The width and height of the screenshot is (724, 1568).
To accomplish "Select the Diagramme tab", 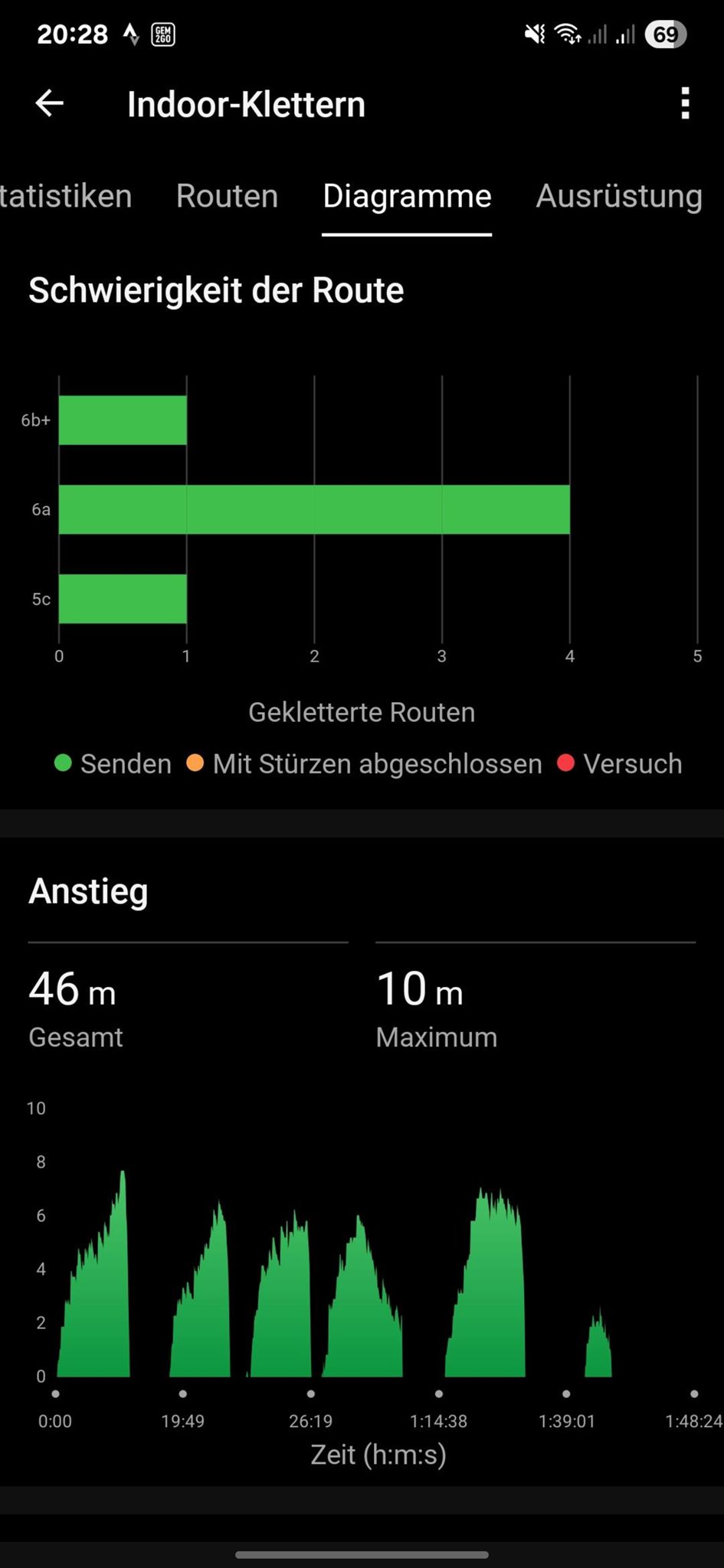I will pos(407,196).
